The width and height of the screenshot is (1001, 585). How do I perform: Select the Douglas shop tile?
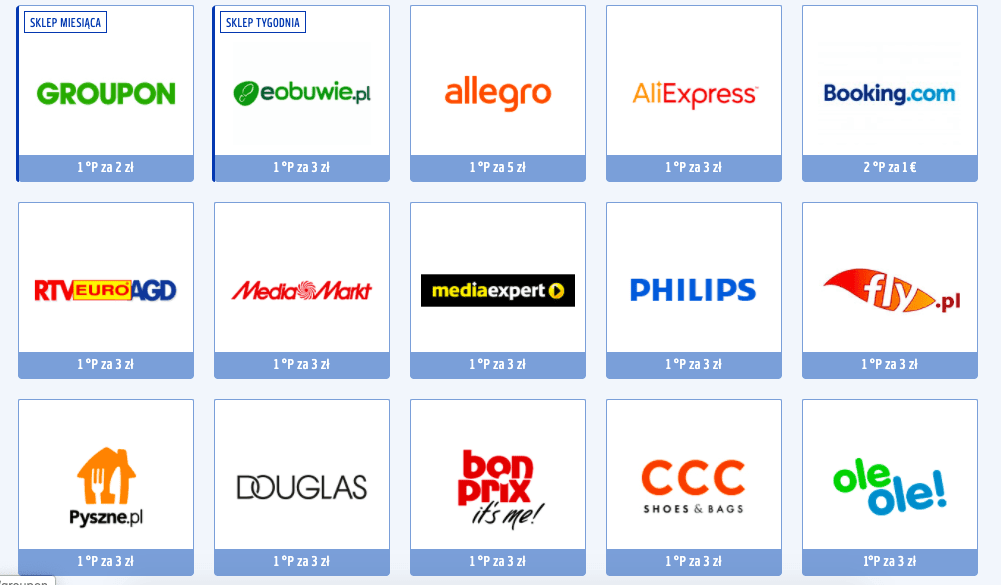click(x=302, y=488)
